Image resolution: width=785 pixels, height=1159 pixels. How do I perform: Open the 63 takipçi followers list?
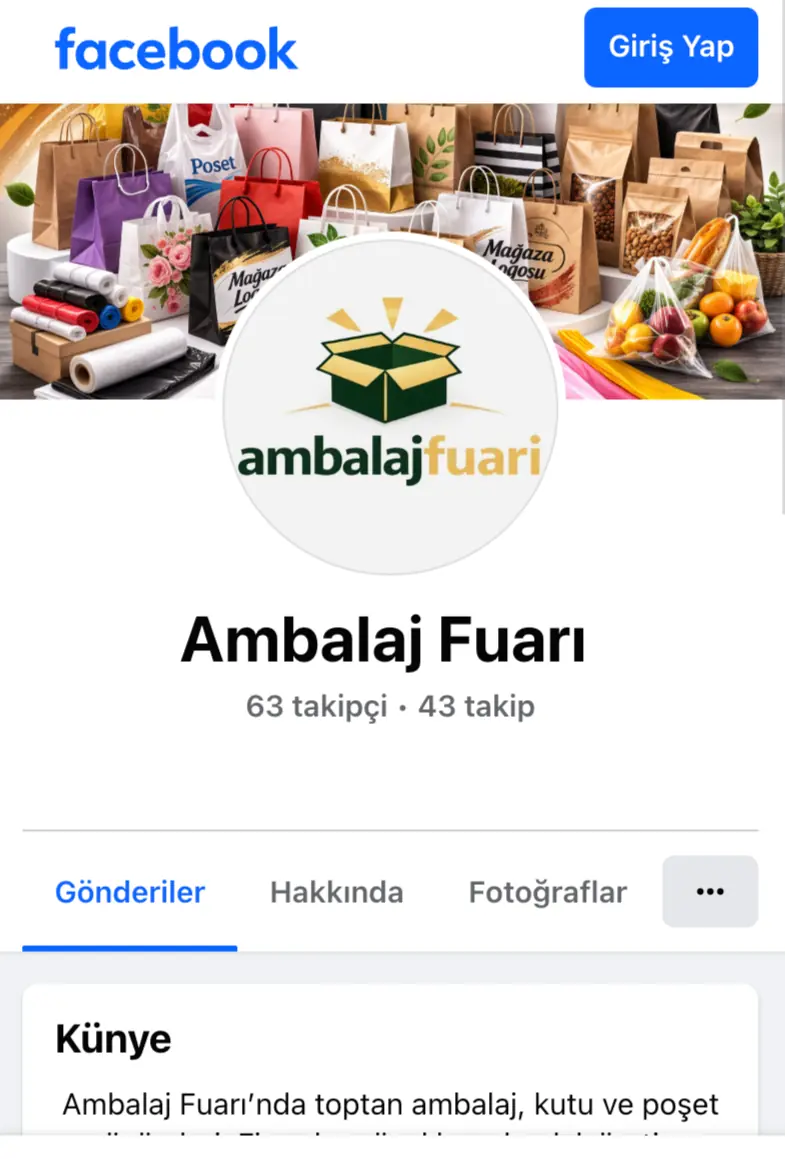pos(316,706)
